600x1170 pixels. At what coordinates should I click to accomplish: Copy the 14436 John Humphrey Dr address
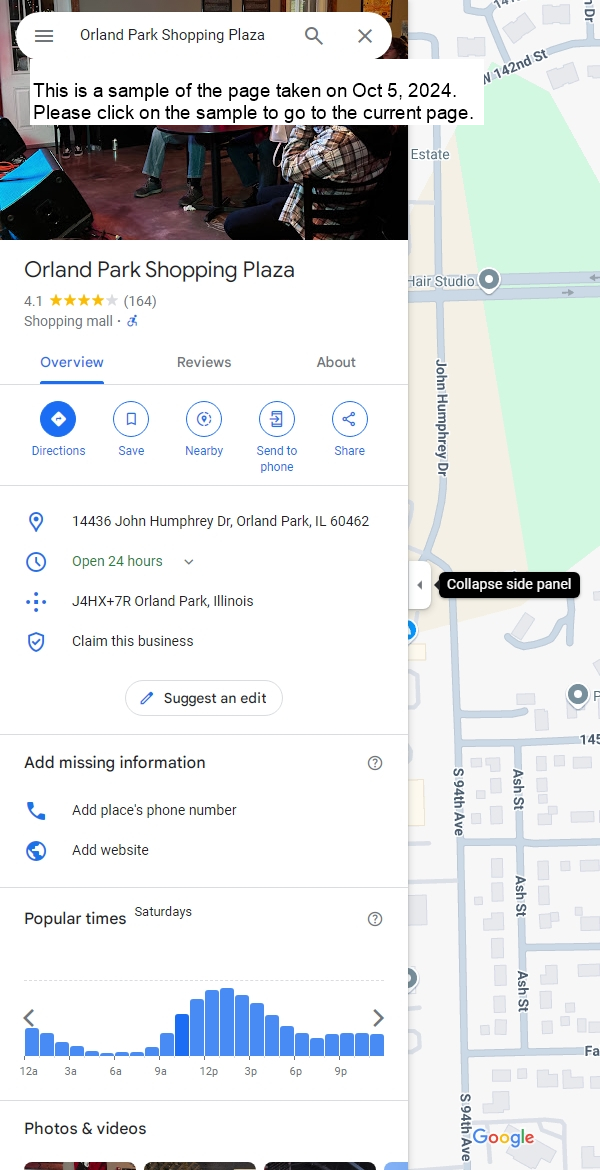220,521
